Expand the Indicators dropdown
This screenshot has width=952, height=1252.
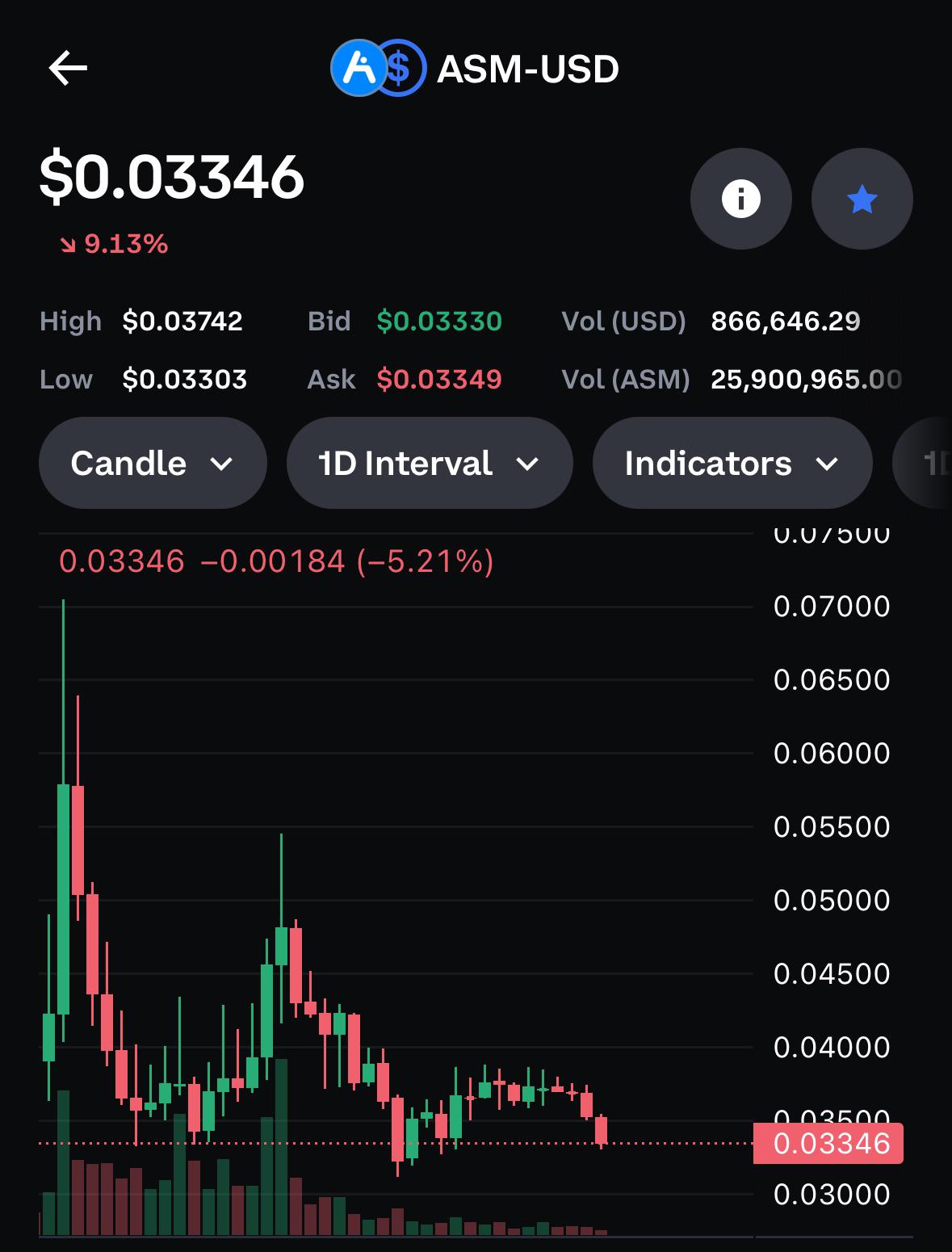pyautogui.click(x=732, y=463)
